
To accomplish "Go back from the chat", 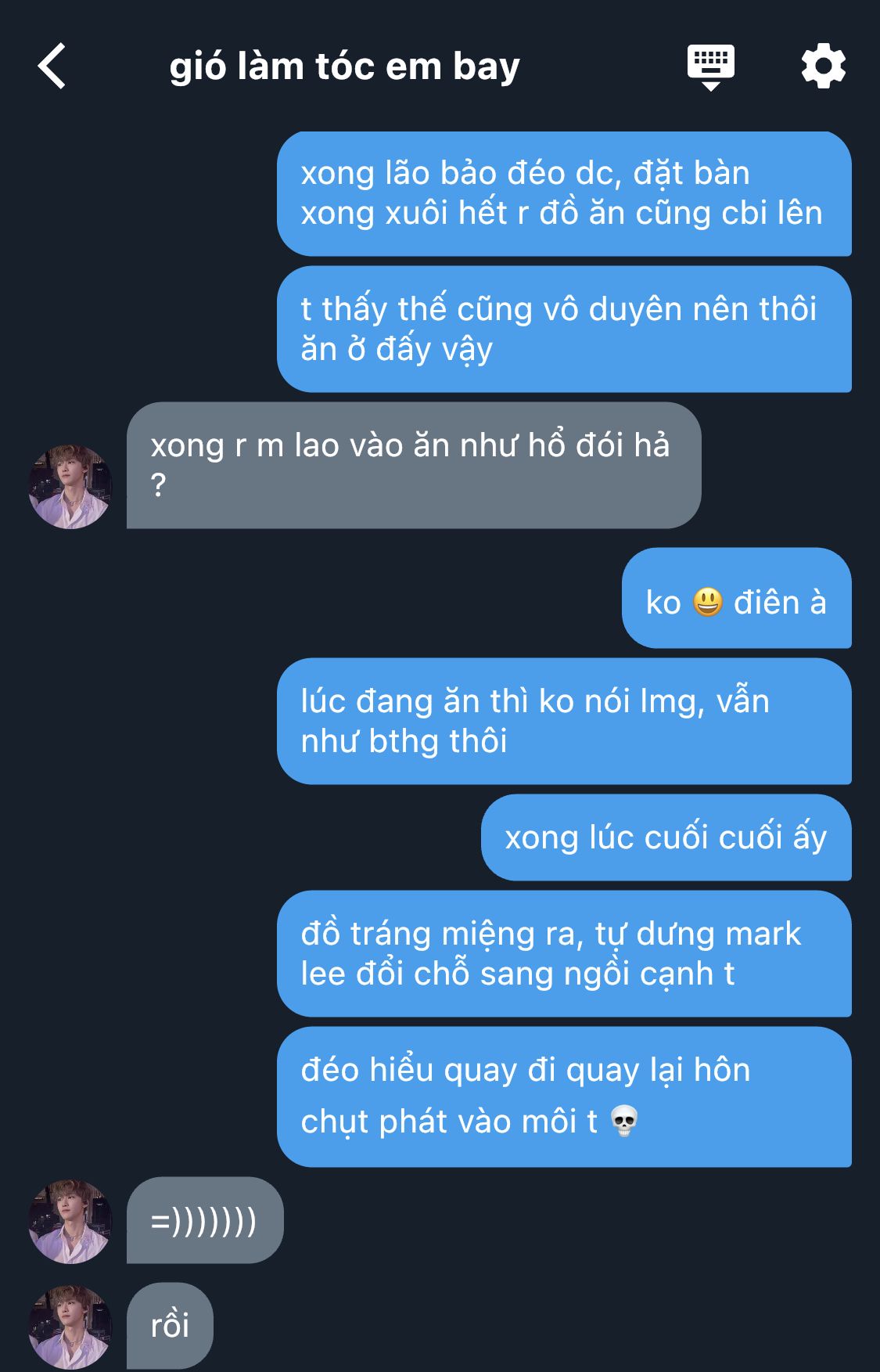I will pos(52,67).
